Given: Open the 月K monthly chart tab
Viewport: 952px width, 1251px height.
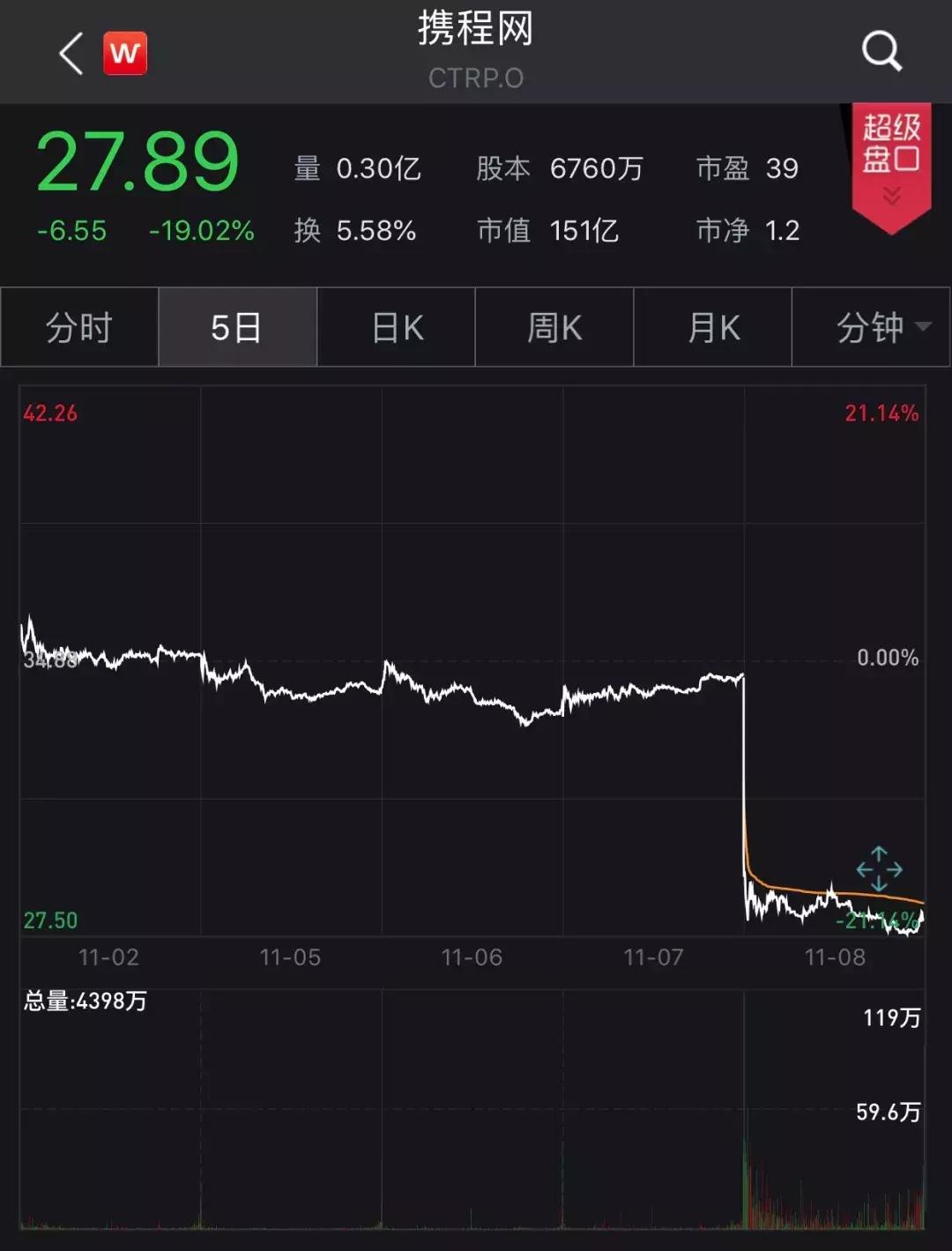Looking at the screenshot, I should (x=713, y=327).
